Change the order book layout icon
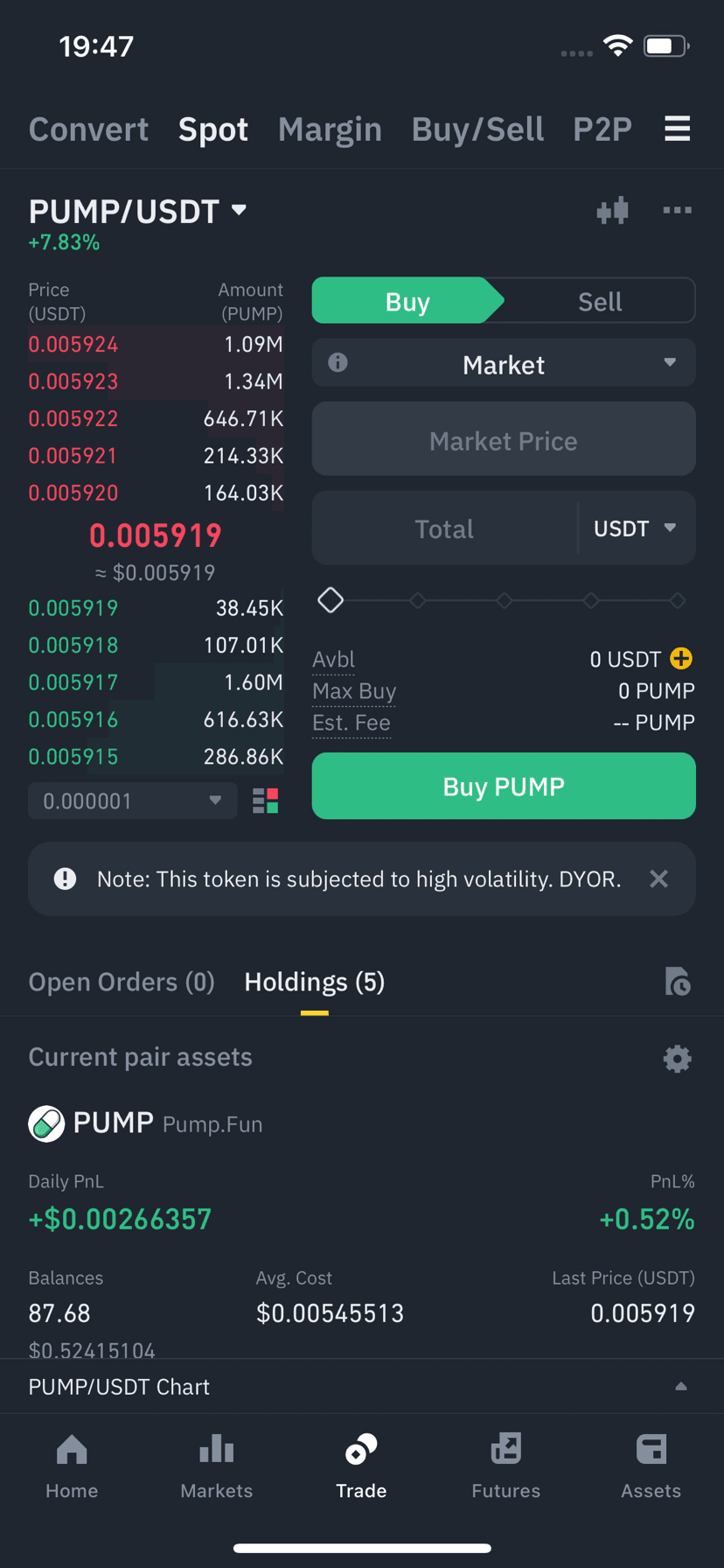 pos(265,801)
